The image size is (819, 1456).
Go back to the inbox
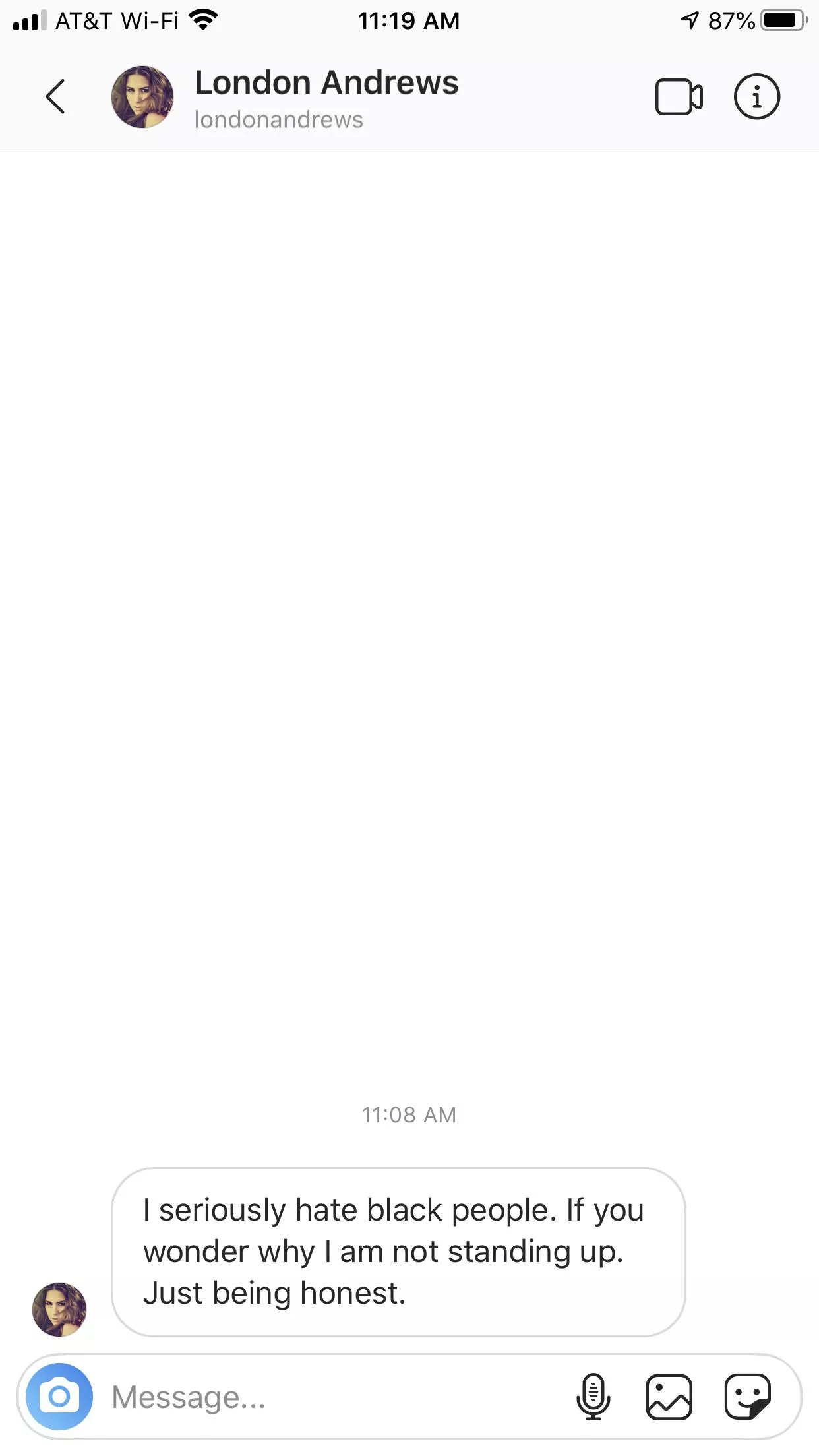(55, 97)
